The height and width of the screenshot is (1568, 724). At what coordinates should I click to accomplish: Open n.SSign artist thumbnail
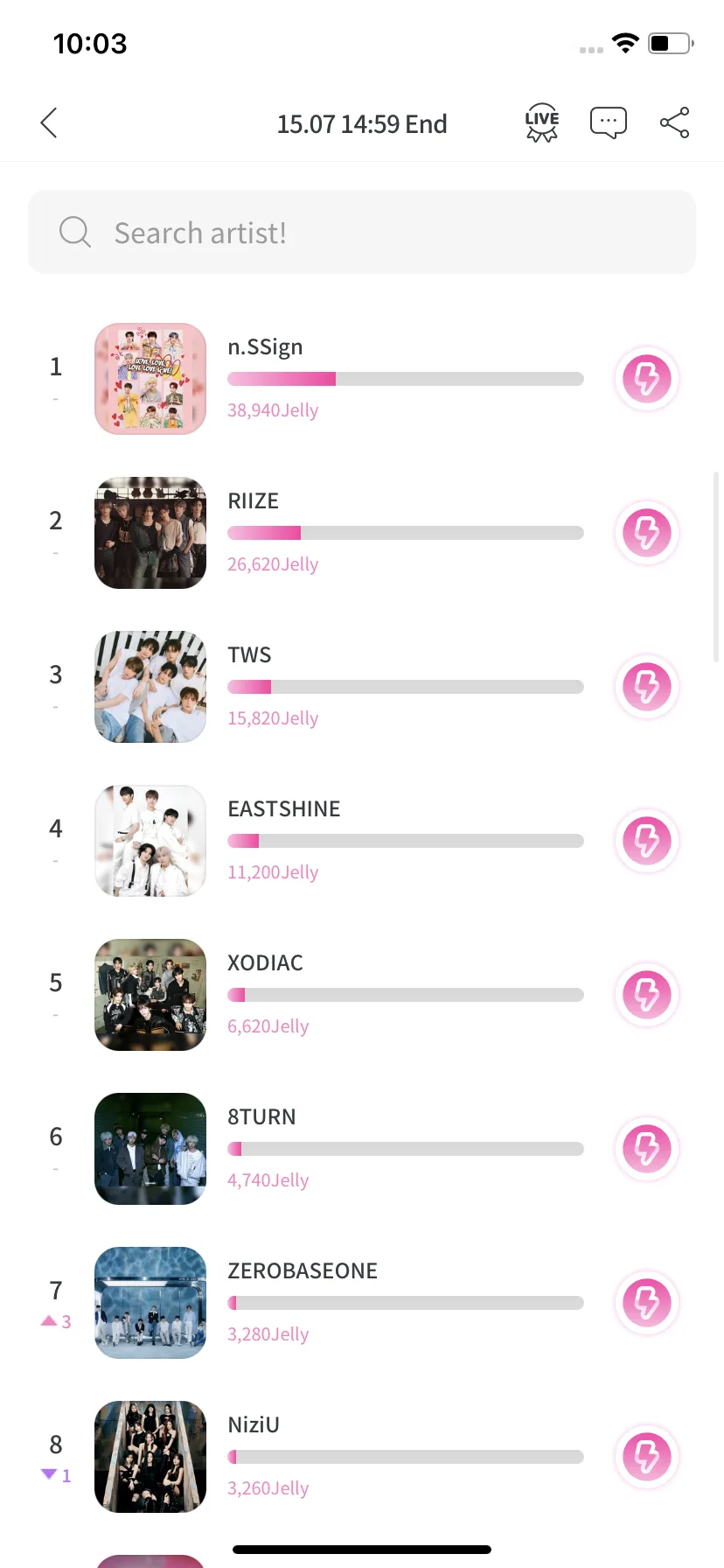pyautogui.click(x=150, y=379)
